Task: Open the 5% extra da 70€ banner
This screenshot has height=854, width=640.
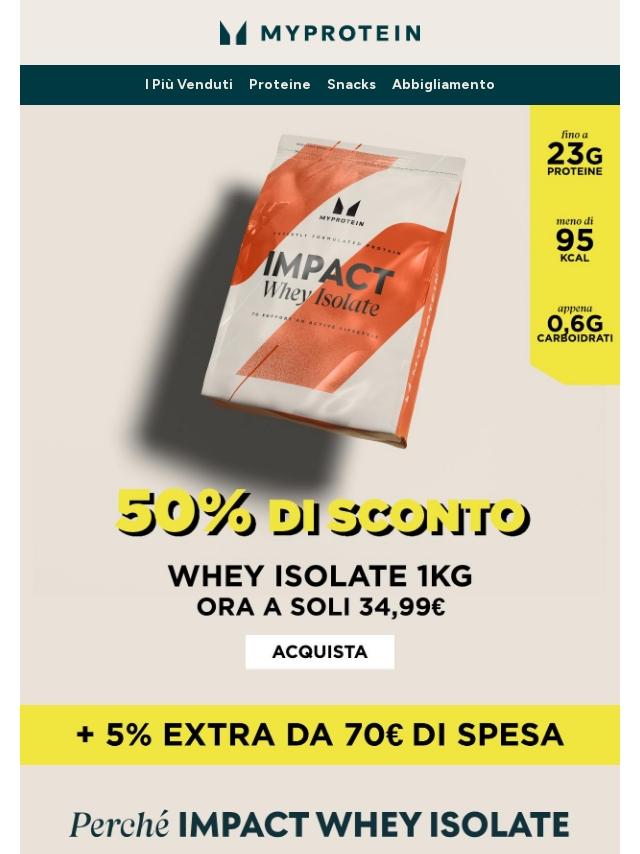Action: click(x=320, y=735)
